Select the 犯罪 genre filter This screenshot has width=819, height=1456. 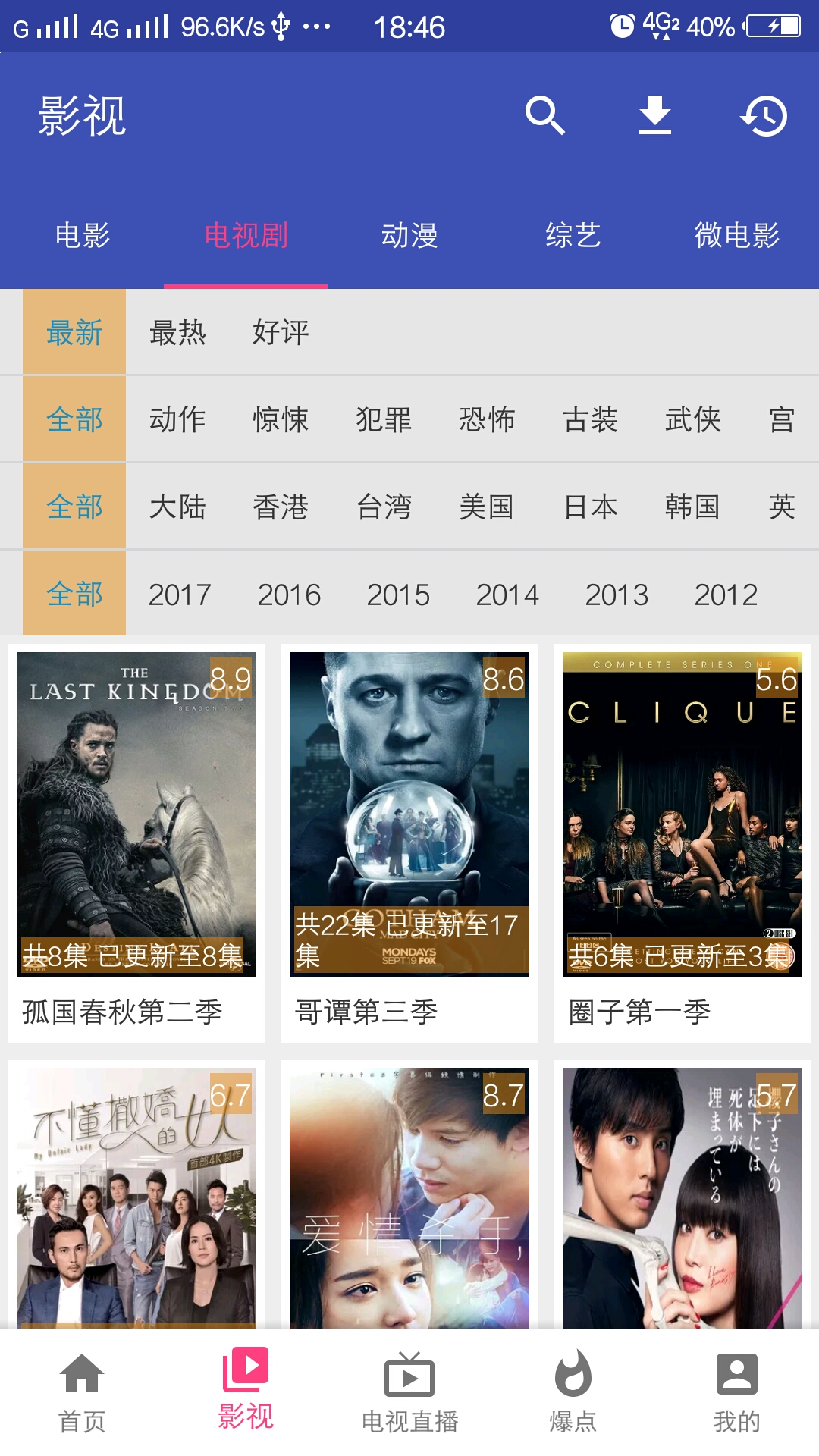coord(384,419)
